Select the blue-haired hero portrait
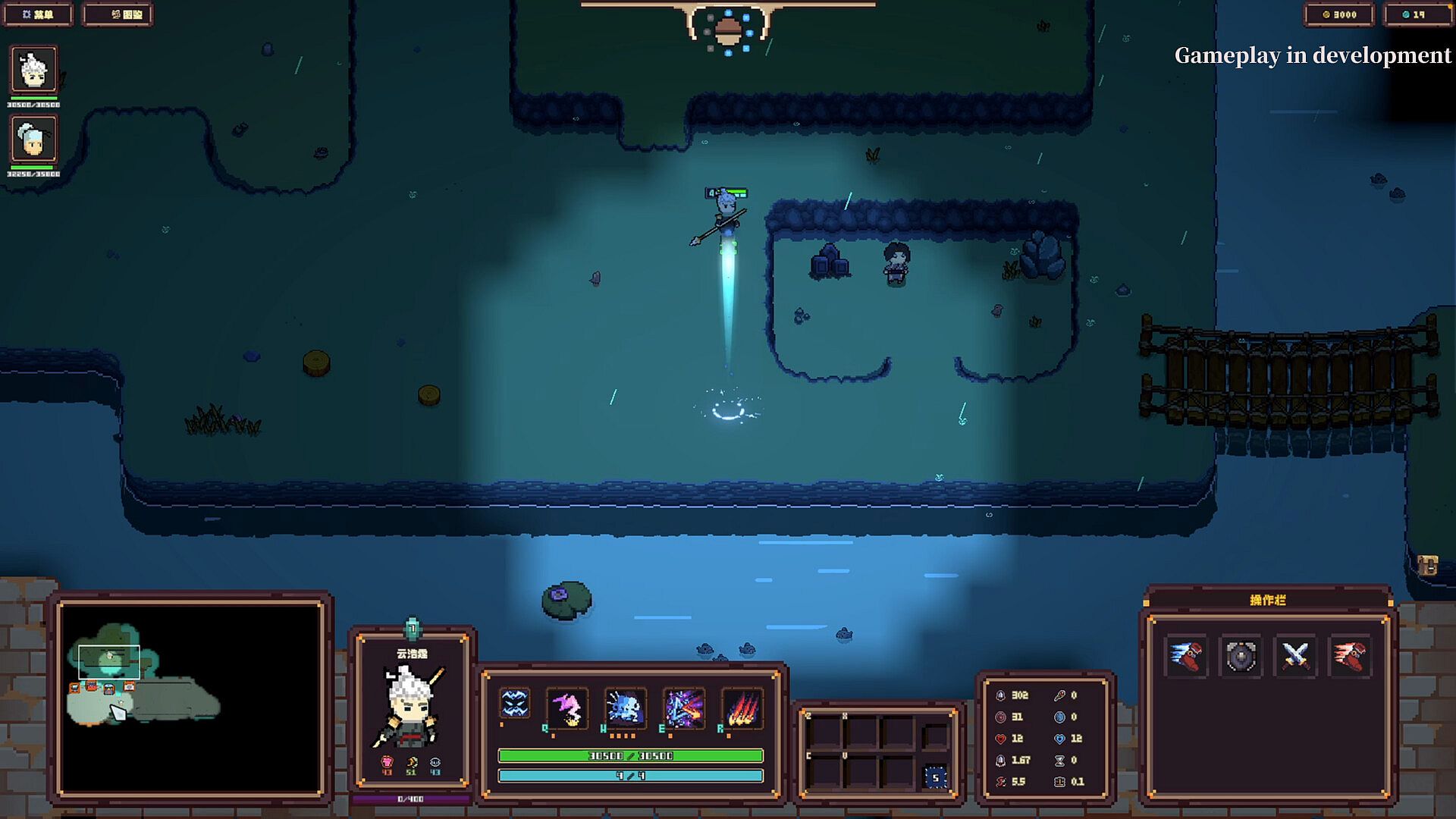Screen dimensions: 1456x819 [x=34, y=140]
